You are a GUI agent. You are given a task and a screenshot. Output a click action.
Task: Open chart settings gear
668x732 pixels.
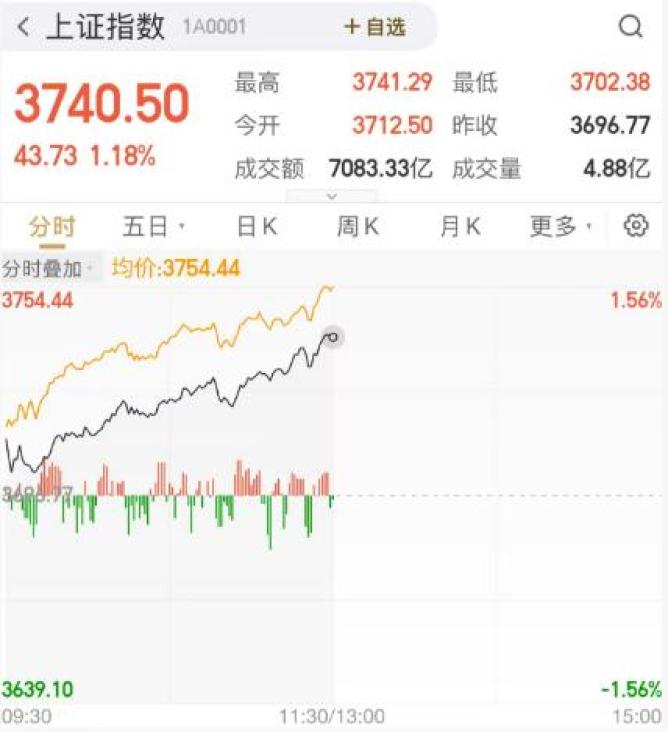[636, 227]
